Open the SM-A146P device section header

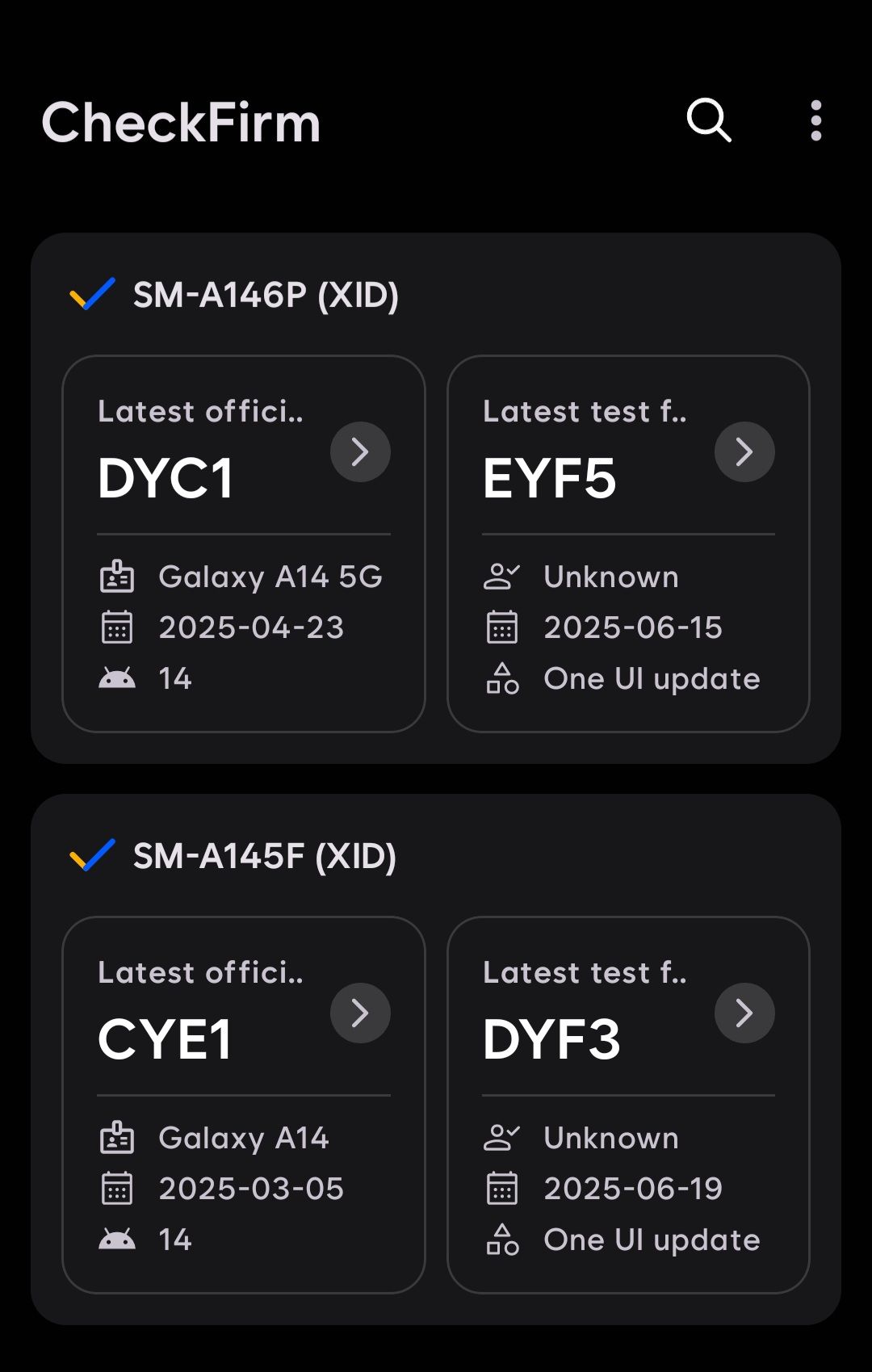click(266, 295)
